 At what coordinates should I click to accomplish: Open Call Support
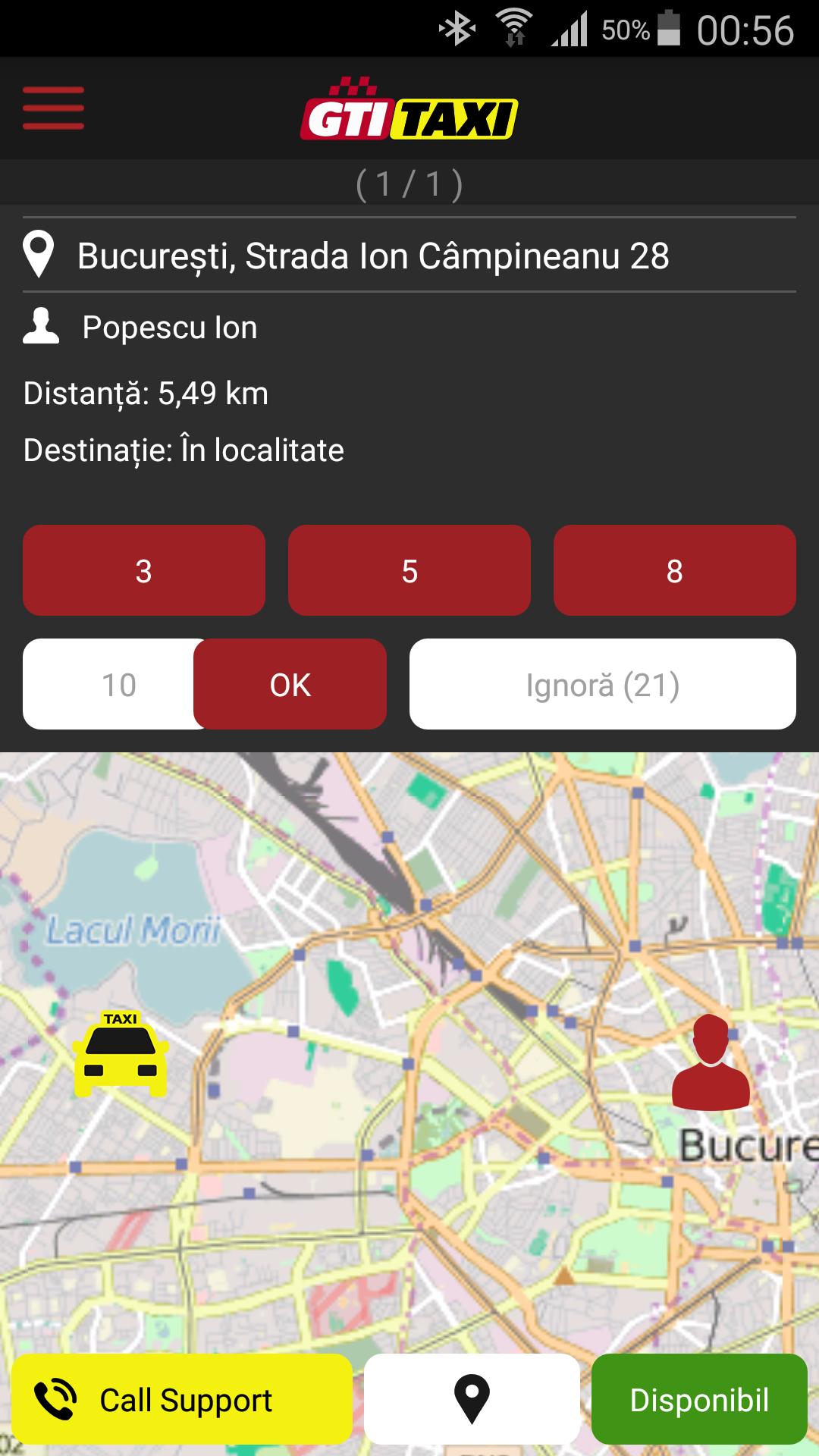pyautogui.click(x=182, y=1399)
